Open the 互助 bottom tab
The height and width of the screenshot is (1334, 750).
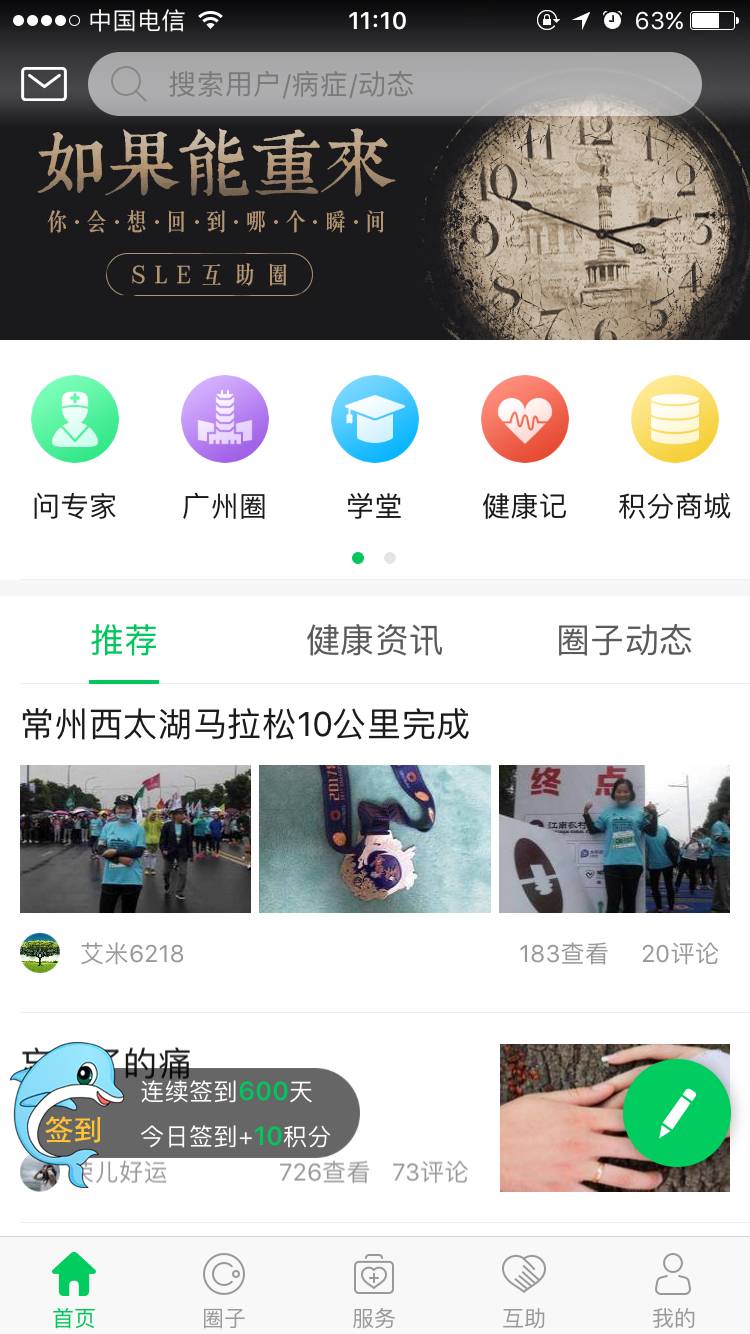click(x=524, y=1290)
